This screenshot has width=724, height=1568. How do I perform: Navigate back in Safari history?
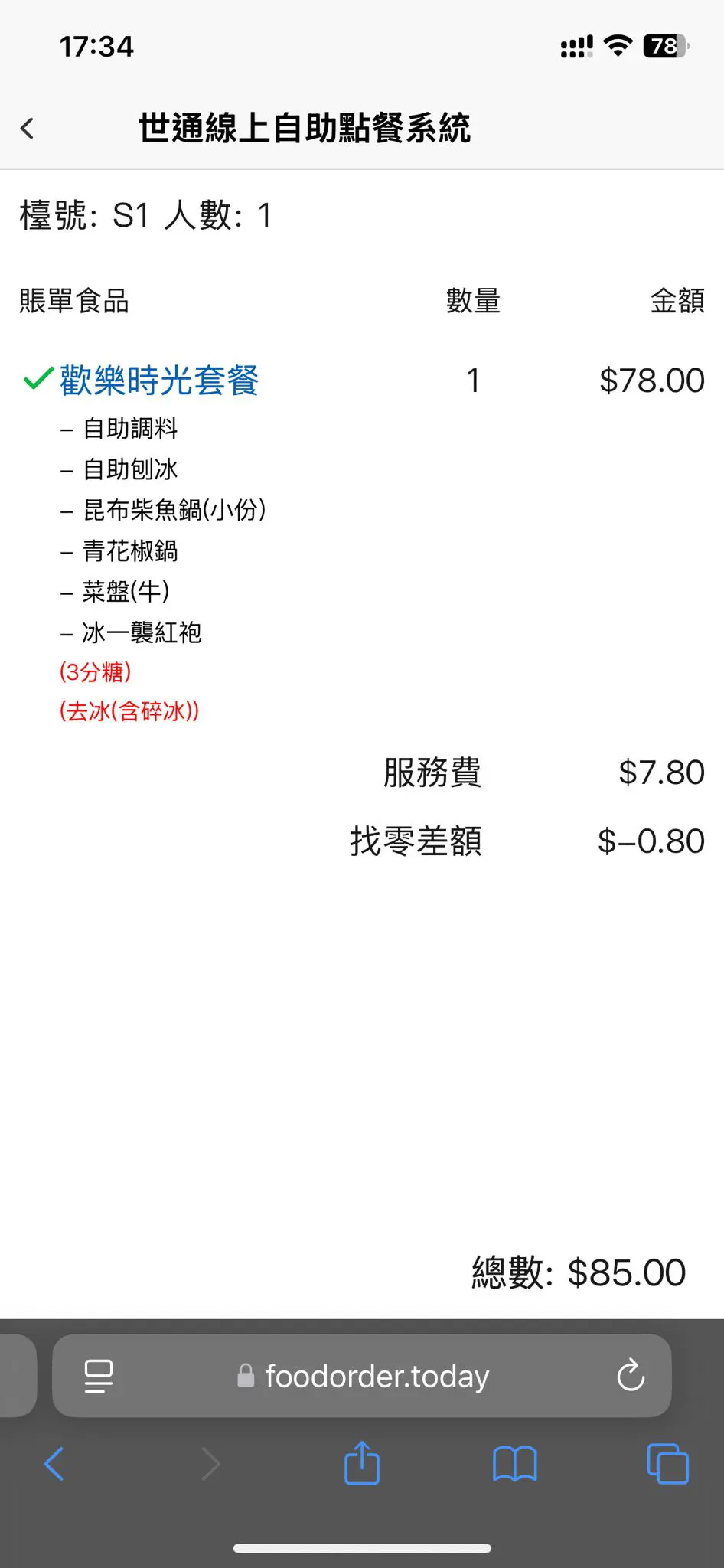(54, 1464)
